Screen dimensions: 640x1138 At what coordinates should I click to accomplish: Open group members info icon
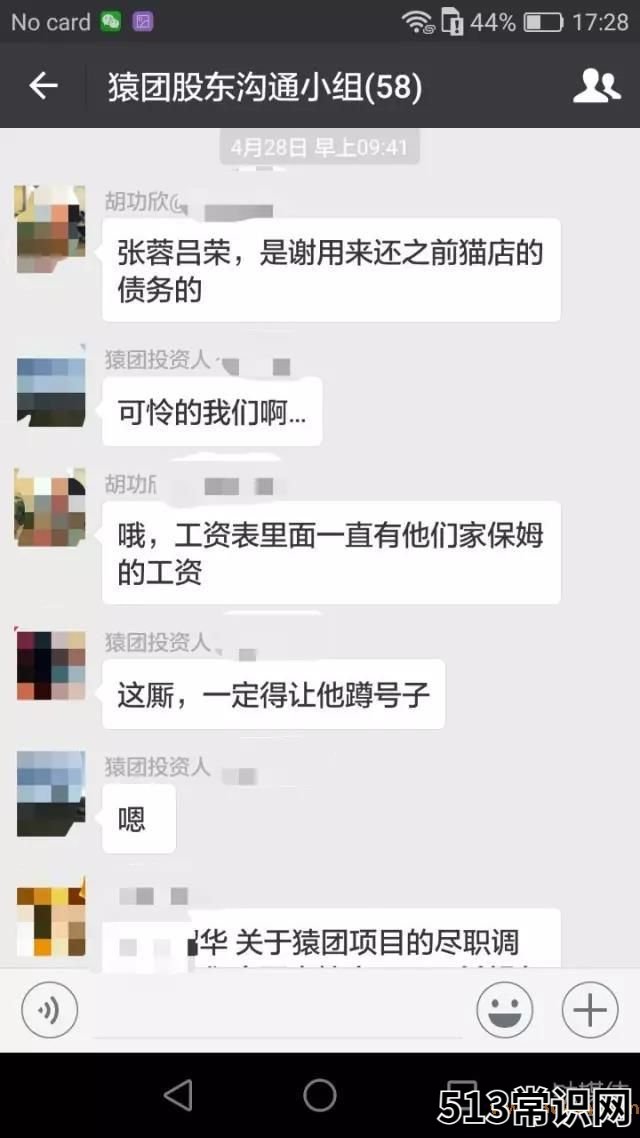pos(596,87)
